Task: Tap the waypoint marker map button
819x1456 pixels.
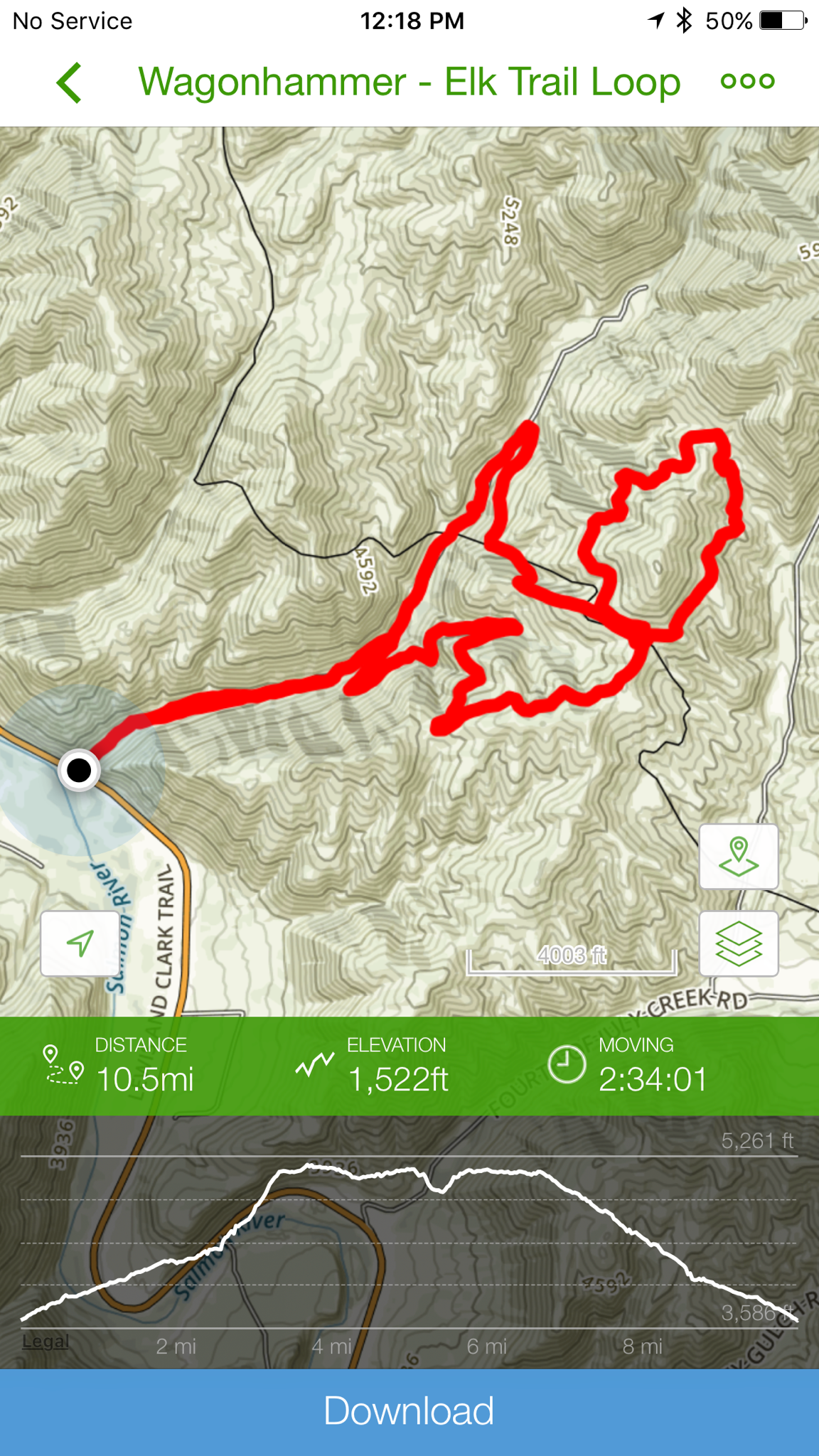Action: click(739, 857)
